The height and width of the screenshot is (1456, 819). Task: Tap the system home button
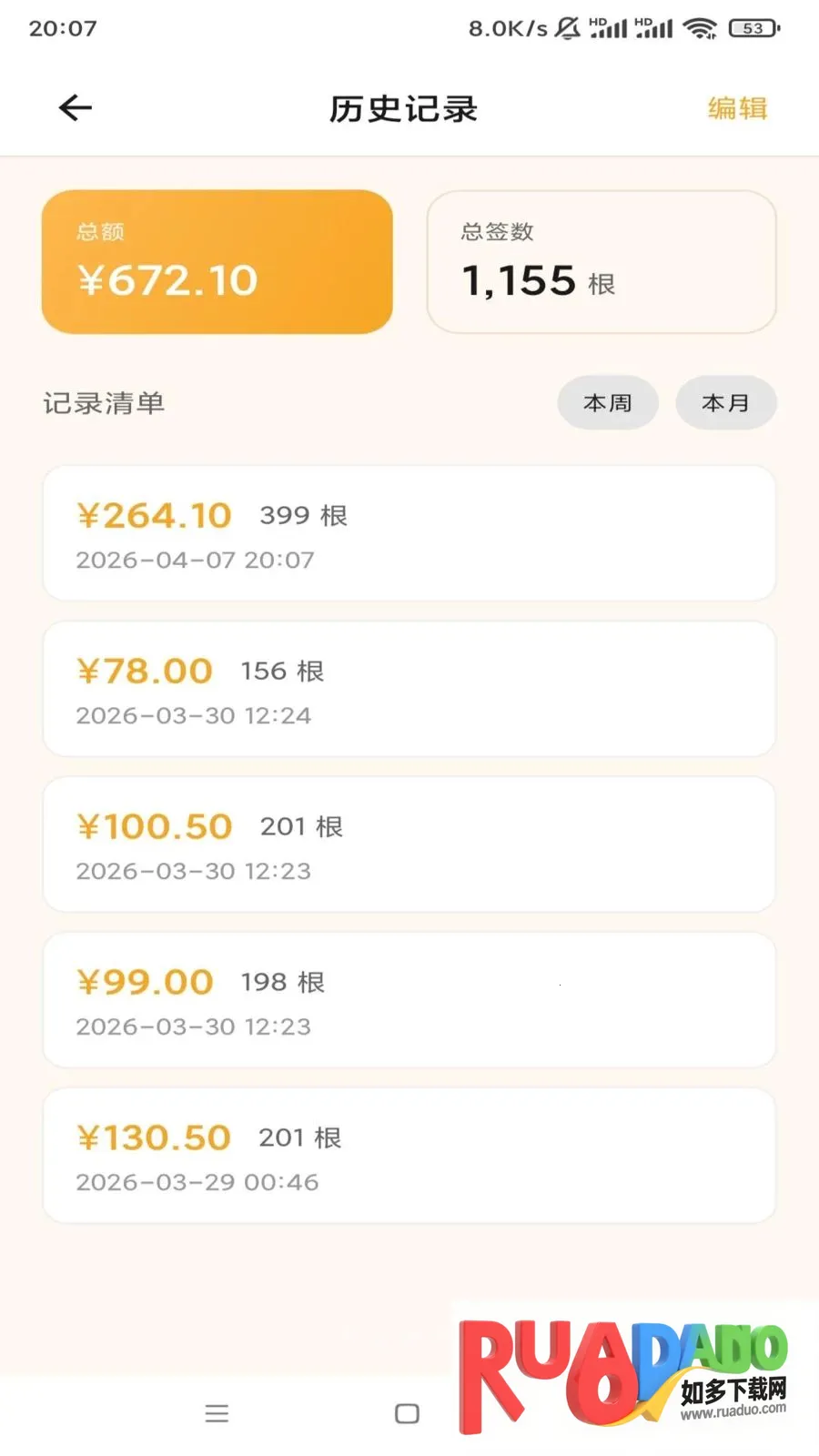[x=407, y=1413]
